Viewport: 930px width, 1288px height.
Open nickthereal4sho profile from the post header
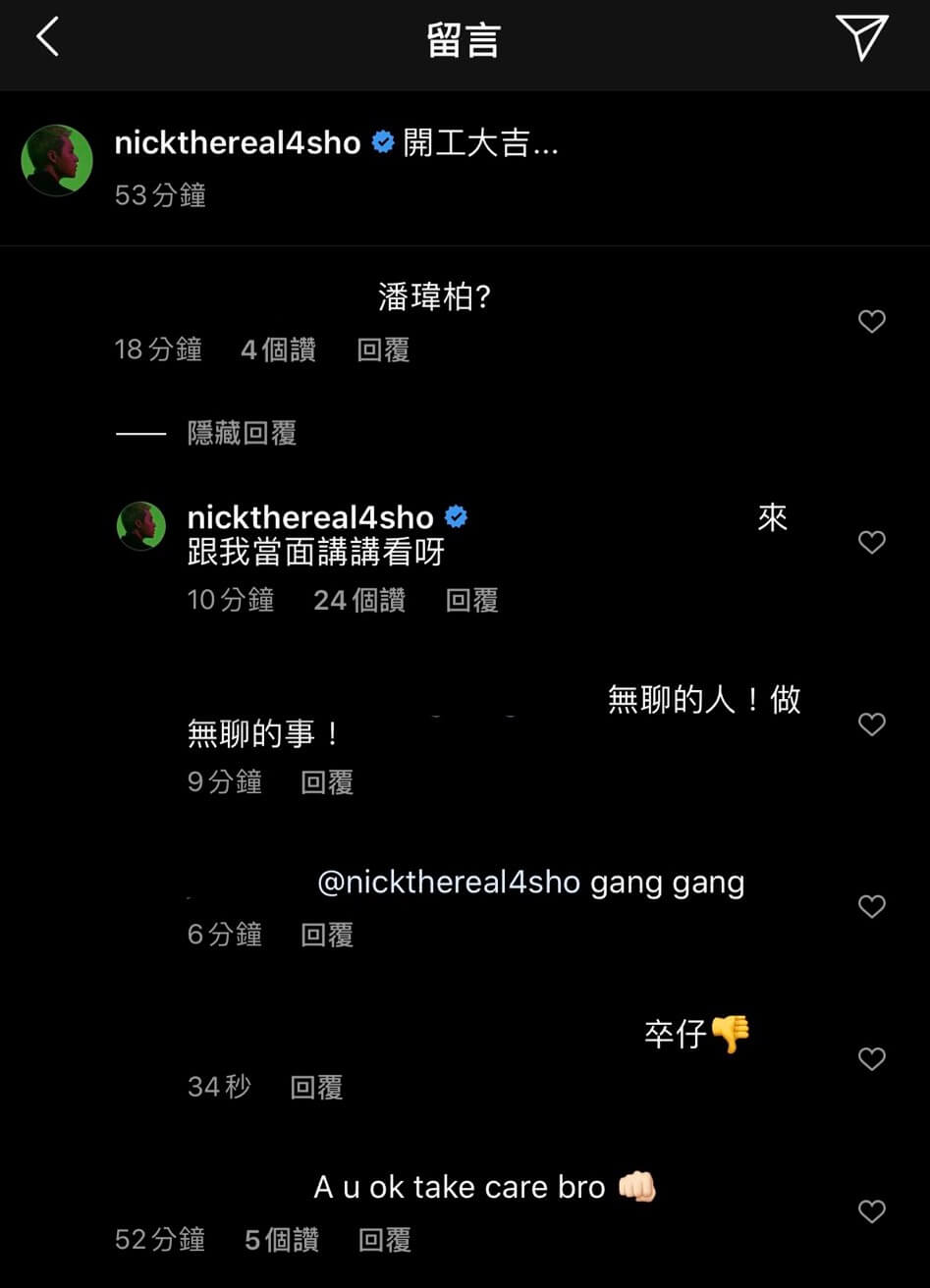click(x=238, y=143)
